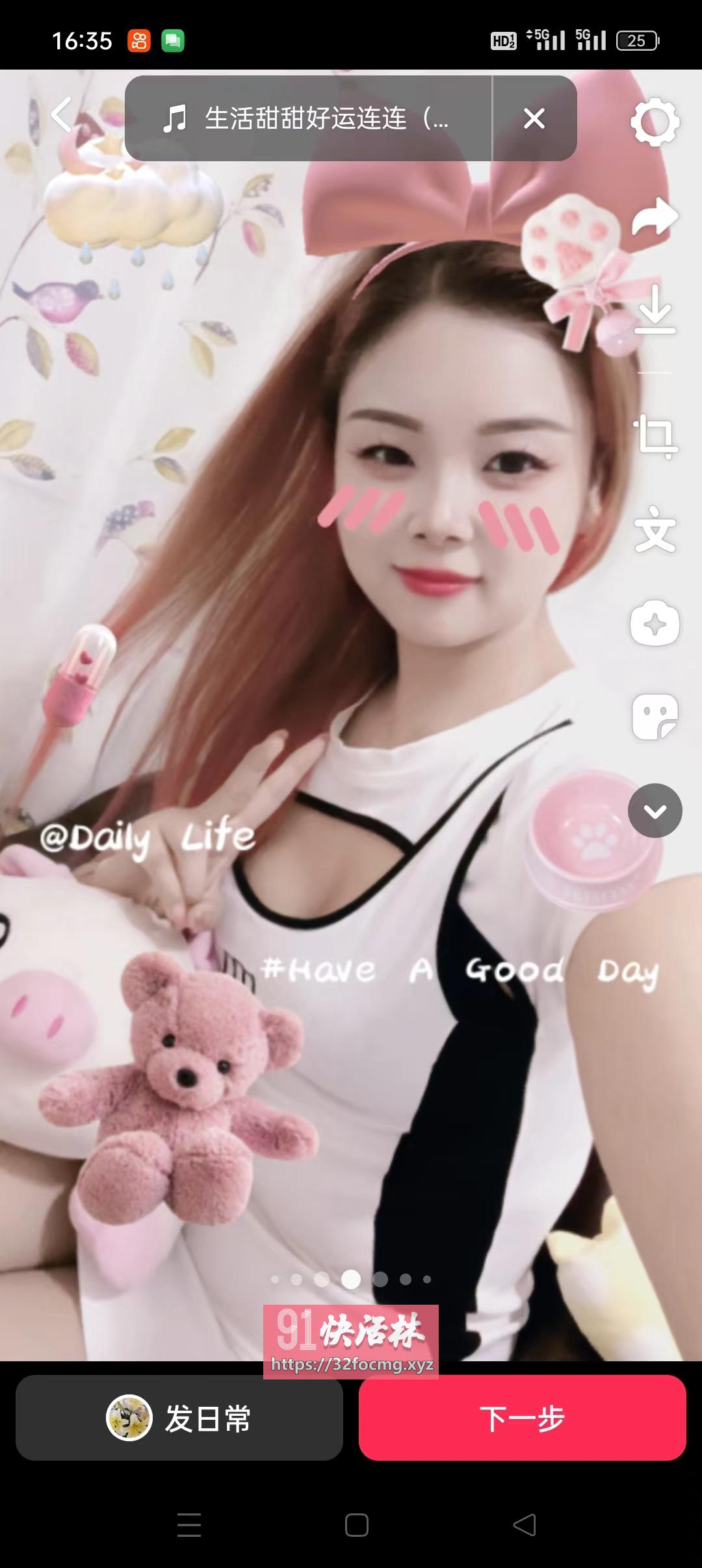
Task: Remove the selected music track
Action: (534, 119)
